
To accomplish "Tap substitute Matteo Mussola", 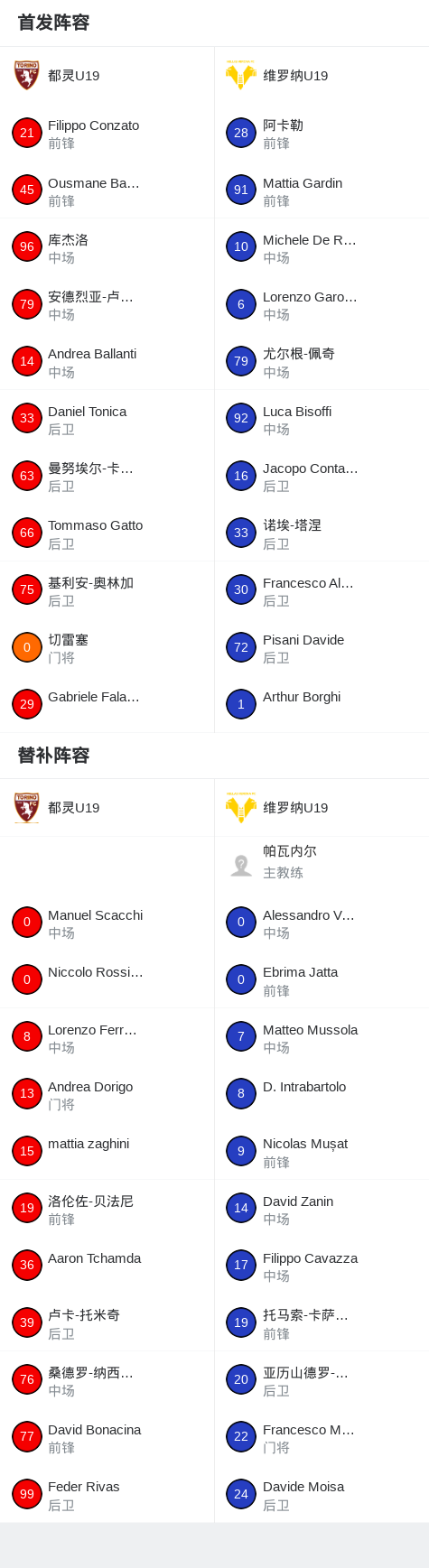I will [322, 1037].
